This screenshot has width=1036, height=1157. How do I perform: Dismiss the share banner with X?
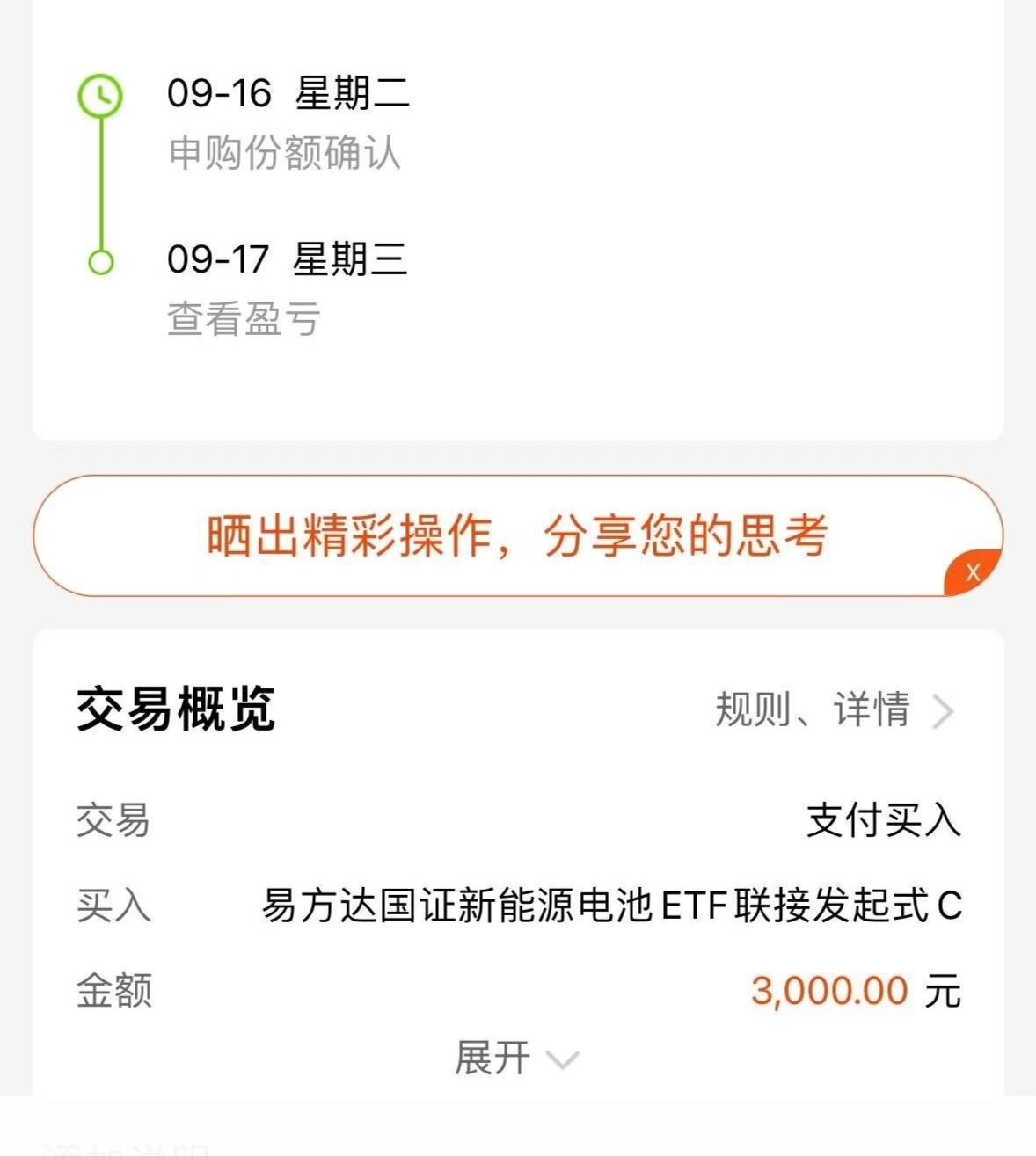(x=973, y=572)
